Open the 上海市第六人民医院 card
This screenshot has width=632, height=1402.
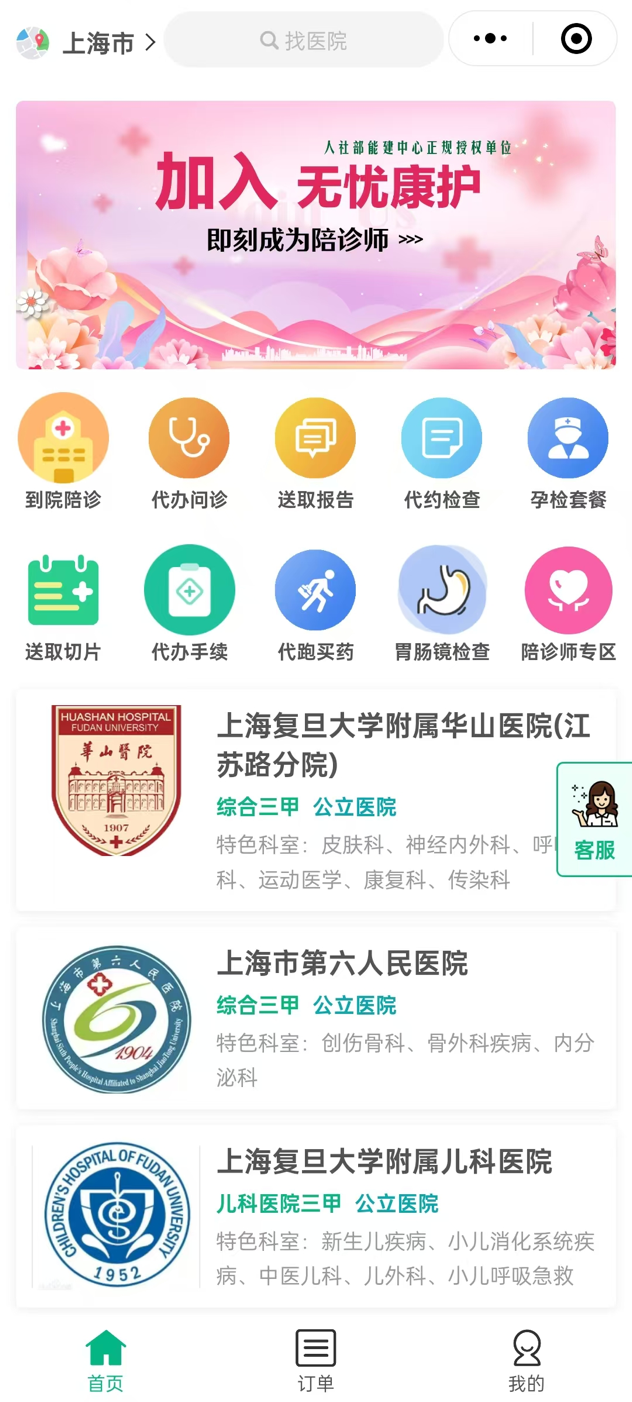coord(316,1018)
